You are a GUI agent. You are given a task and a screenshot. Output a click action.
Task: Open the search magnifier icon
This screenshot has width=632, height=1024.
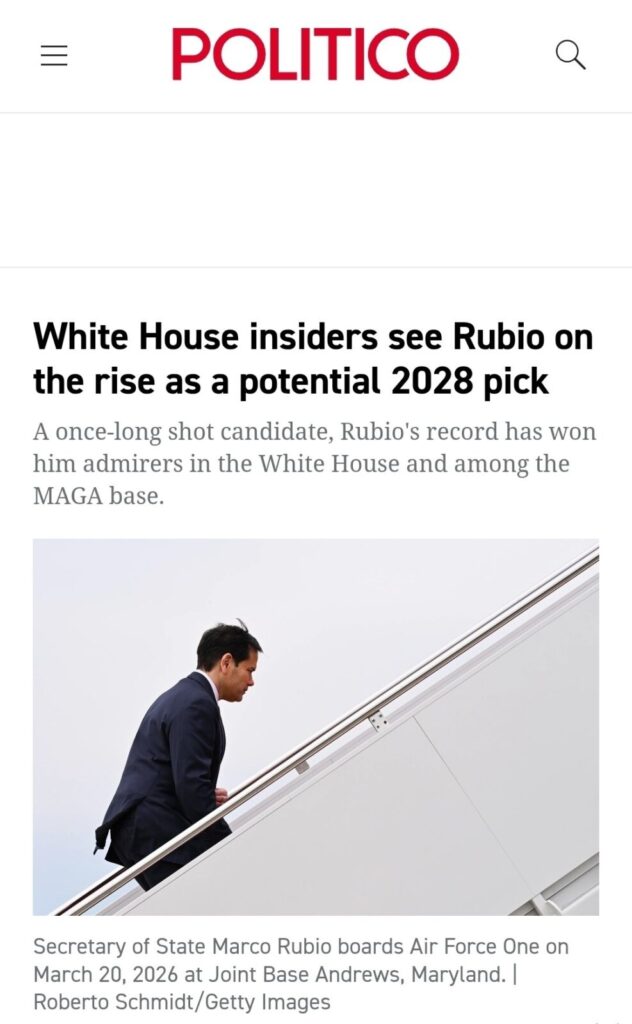tap(570, 55)
